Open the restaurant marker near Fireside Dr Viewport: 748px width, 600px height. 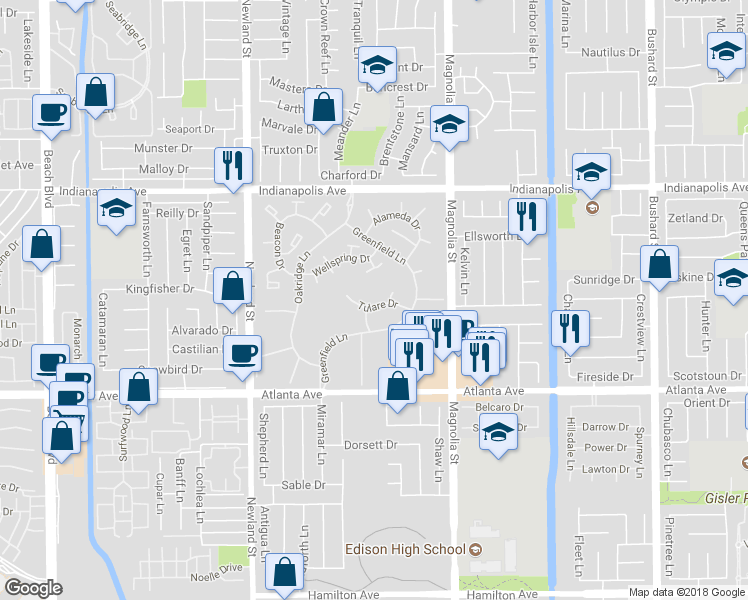click(x=570, y=327)
